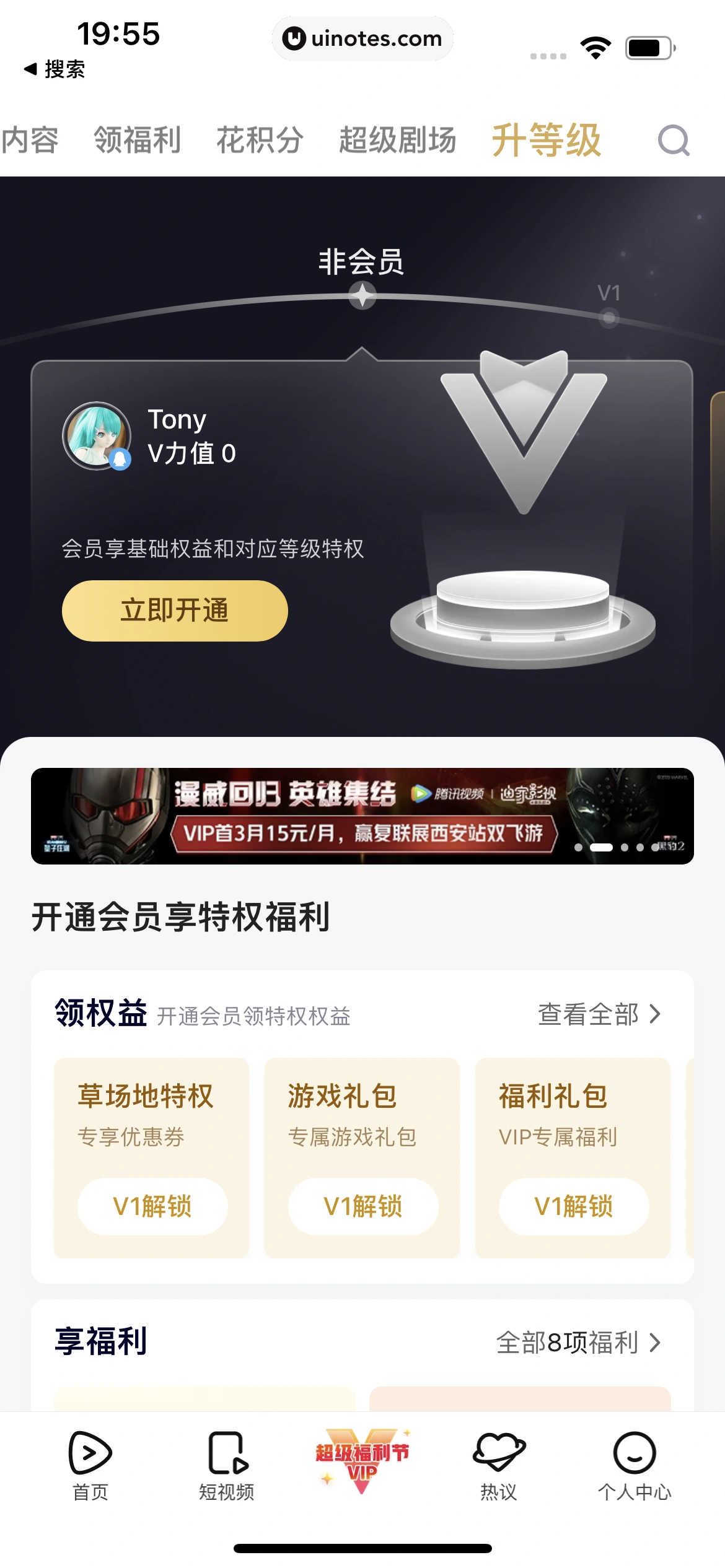Tap V1解锁 on the 草场地特权 card
725x1568 pixels.
coord(152,1206)
